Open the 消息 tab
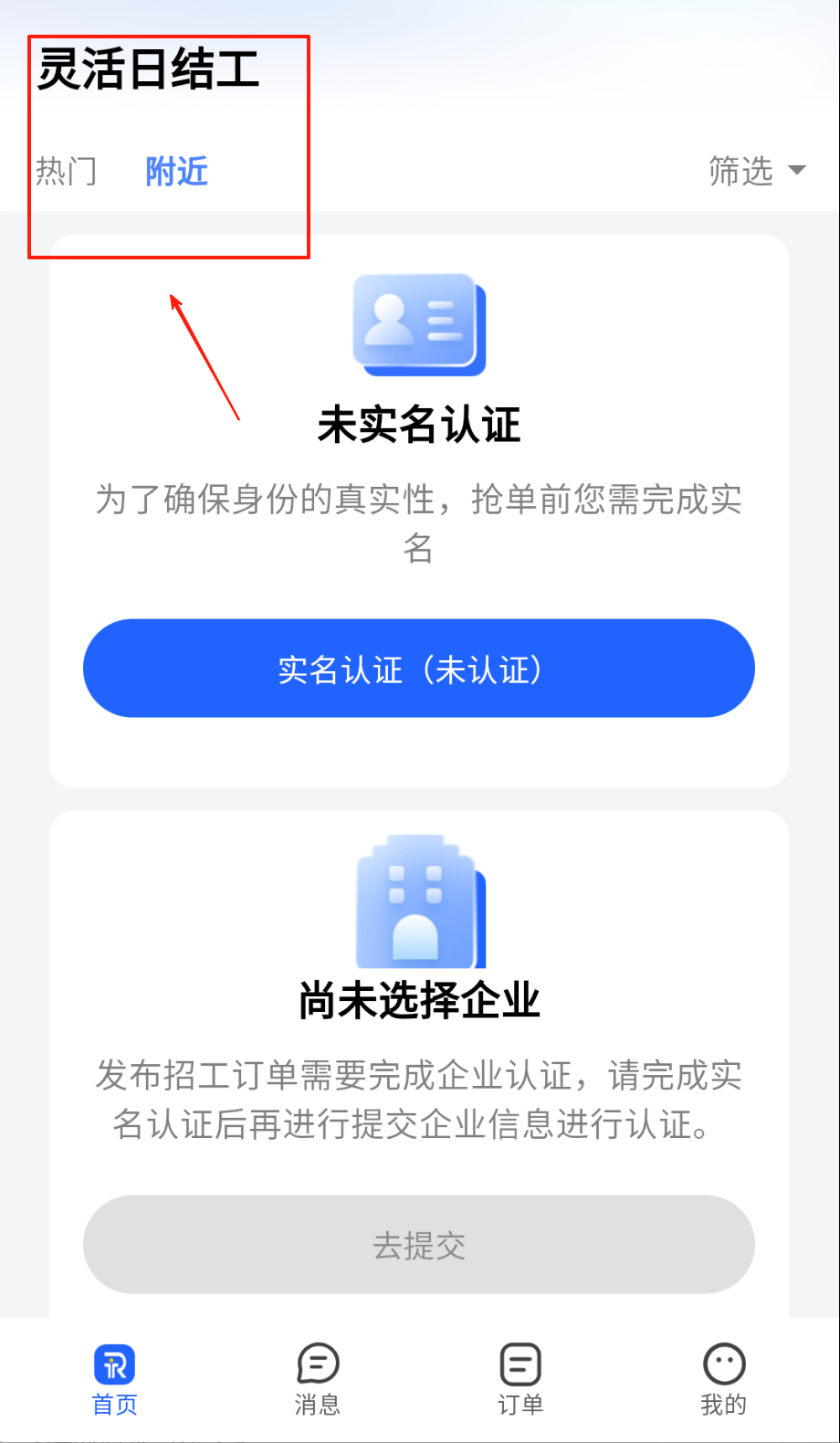840x1443 pixels. (318, 1380)
